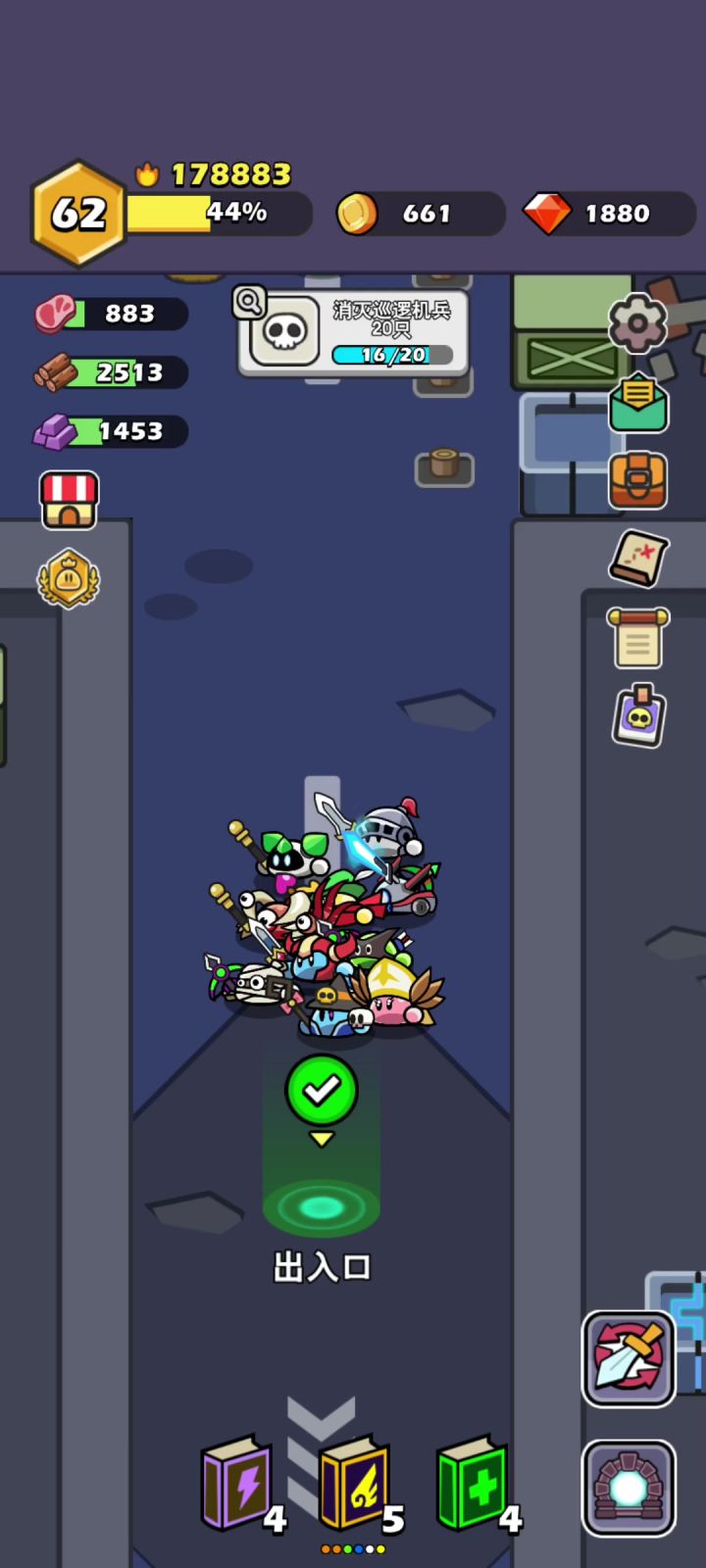Open the settings gear icon
Screen dimensions: 706x1568
coord(638,322)
